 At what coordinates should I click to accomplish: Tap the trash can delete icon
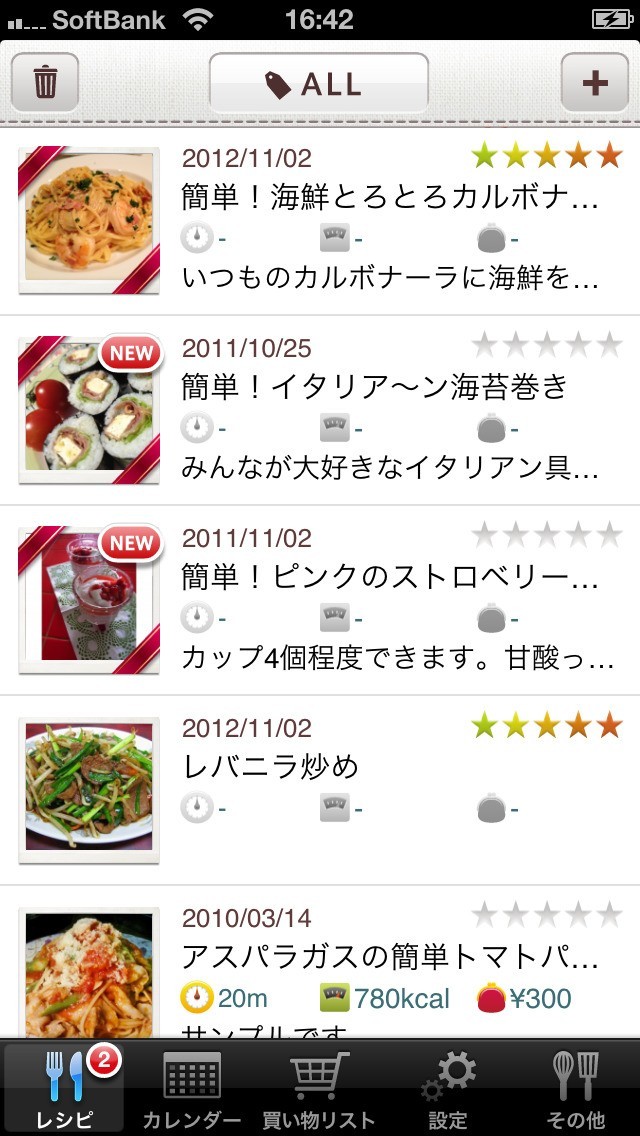pyautogui.click(x=45, y=82)
